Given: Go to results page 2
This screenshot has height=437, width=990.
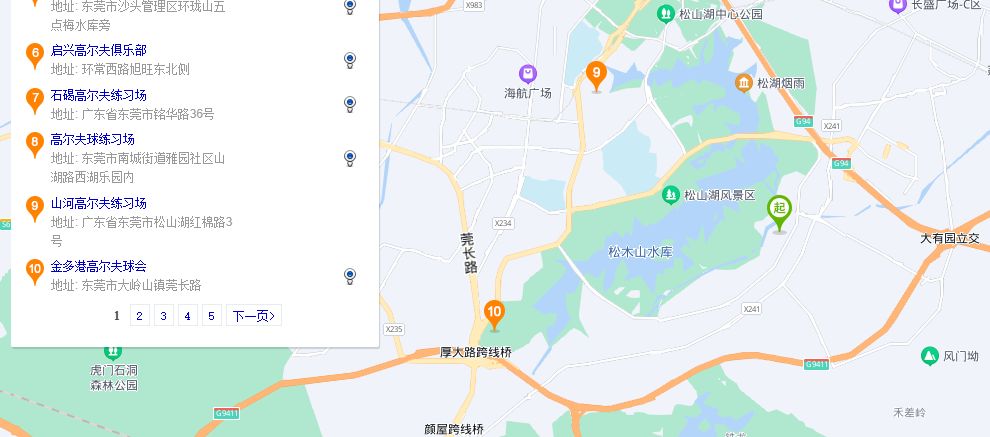Looking at the screenshot, I should (x=140, y=316).
